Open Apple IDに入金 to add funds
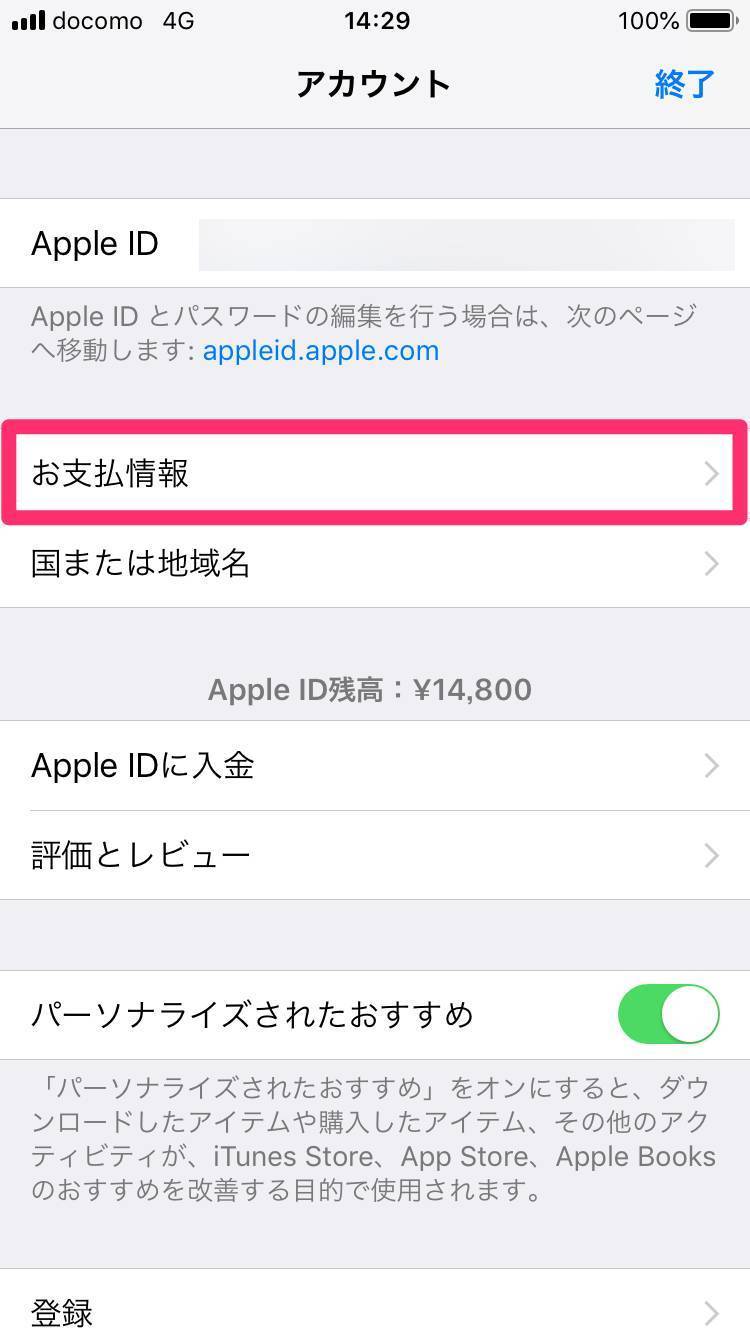The width and height of the screenshot is (750, 1334). click(374, 766)
